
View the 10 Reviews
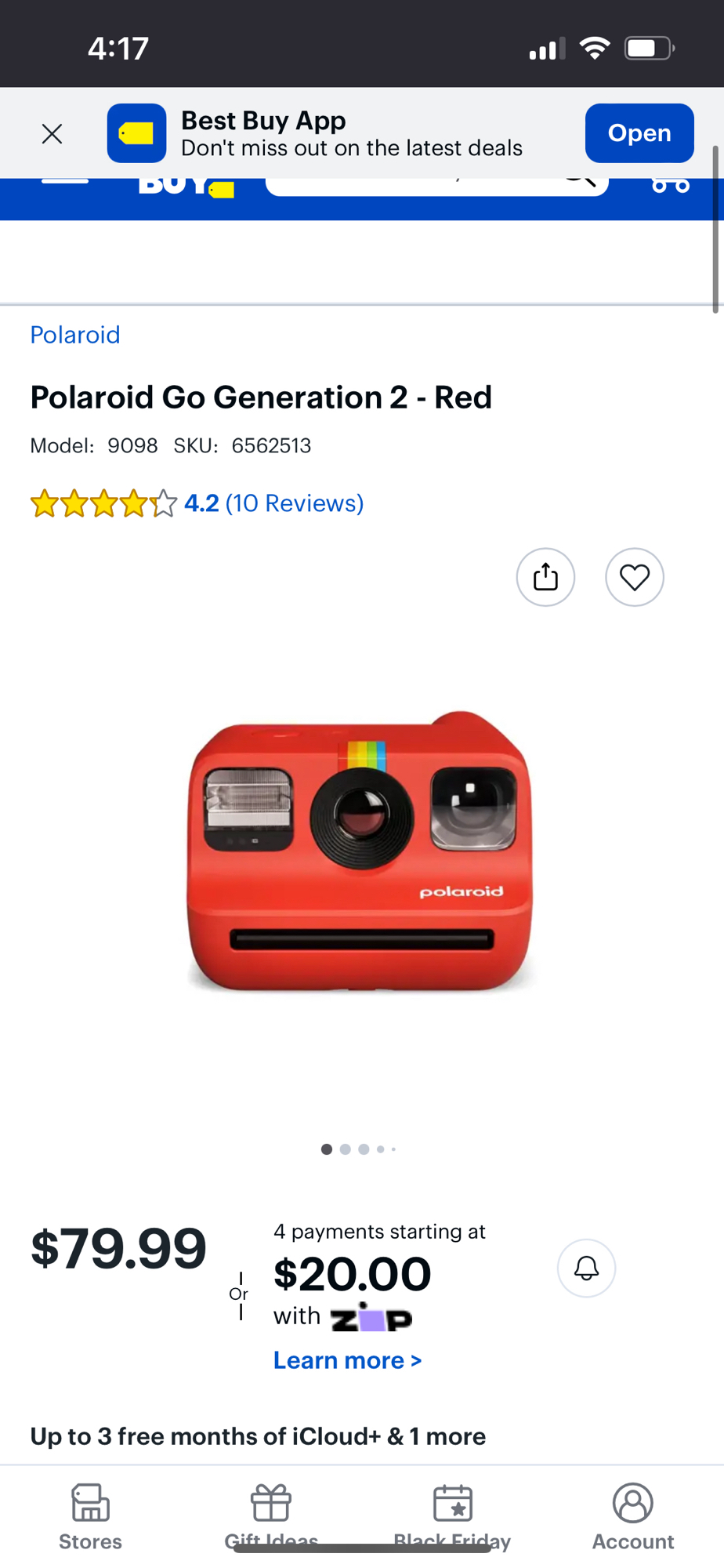pyautogui.click(x=294, y=503)
